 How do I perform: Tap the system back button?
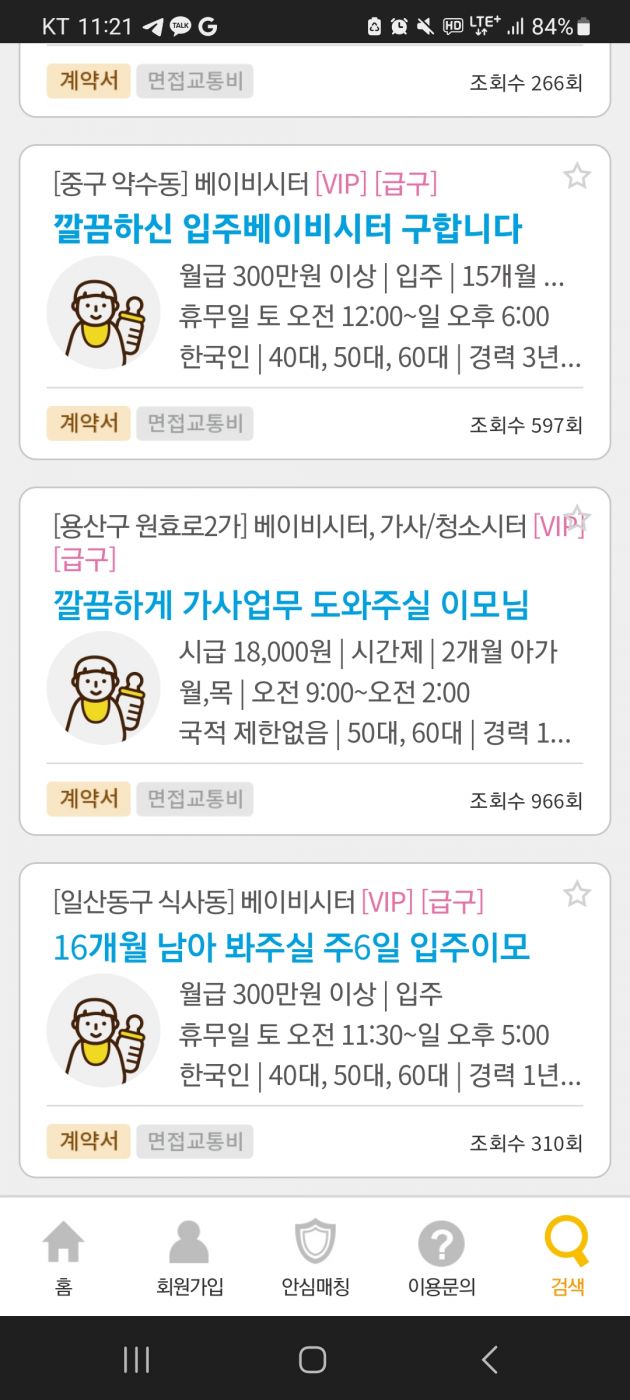pos(489,1359)
